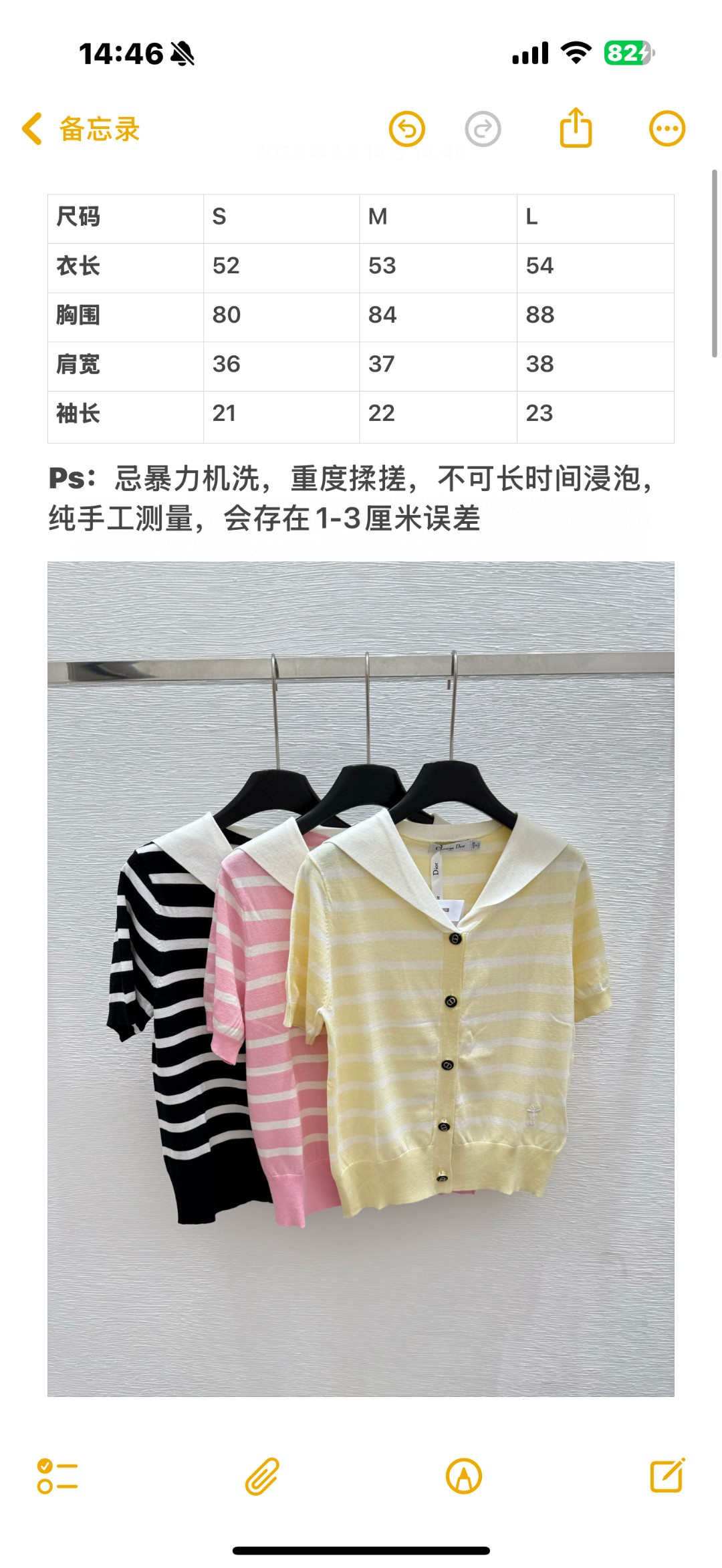The width and height of the screenshot is (722, 1568).
Task: Create a new note
Action: pos(667,1476)
